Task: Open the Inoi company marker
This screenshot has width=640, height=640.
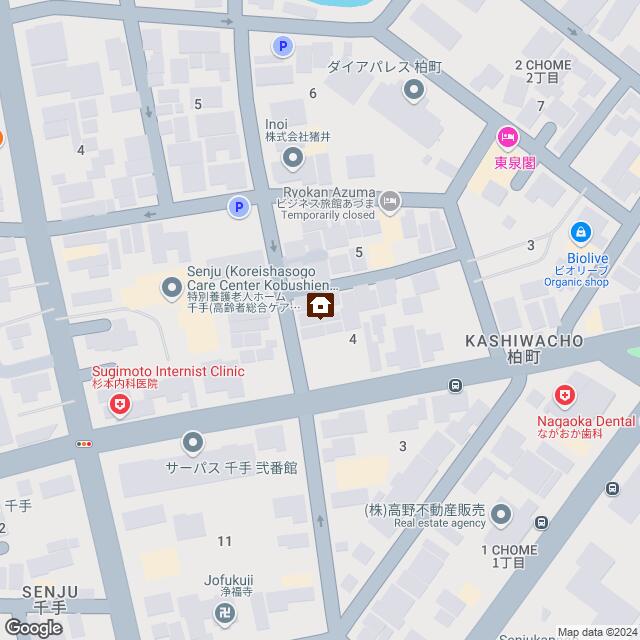Action: pos(293,157)
